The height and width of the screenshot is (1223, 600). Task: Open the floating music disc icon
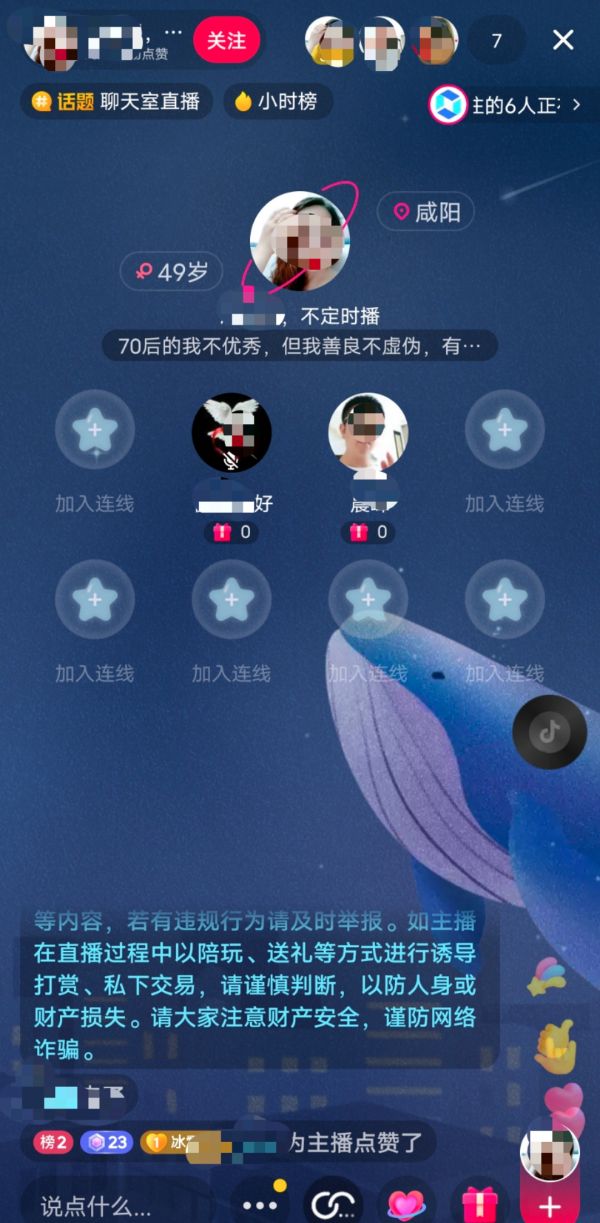point(549,732)
